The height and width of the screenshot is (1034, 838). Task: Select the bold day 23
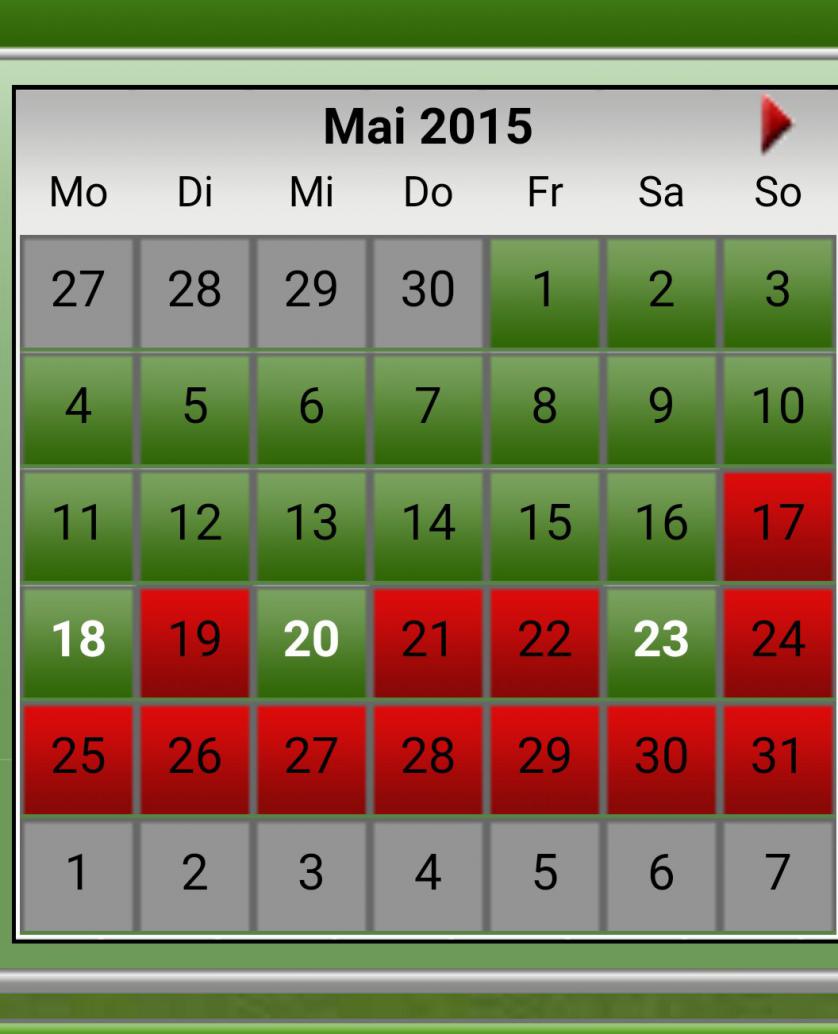pyautogui.click(x=661, y=642)
